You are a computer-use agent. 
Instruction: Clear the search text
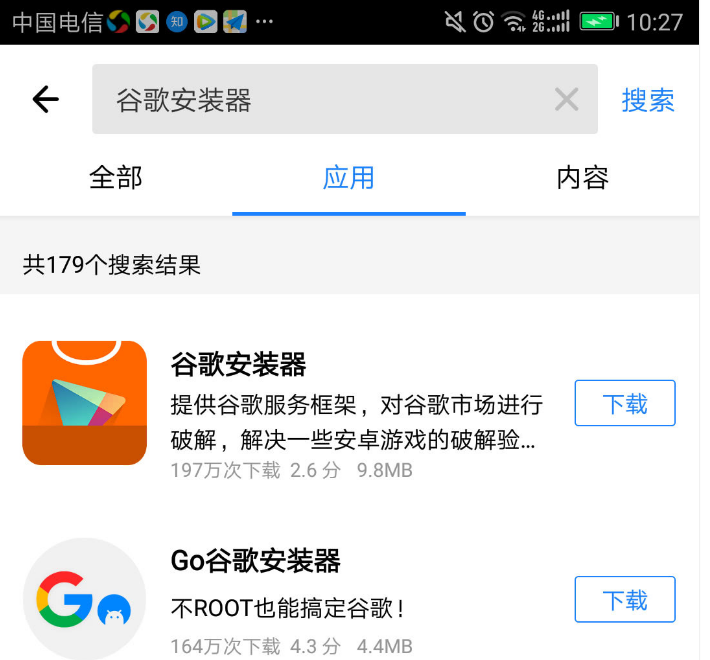click(x=566, y=99)
